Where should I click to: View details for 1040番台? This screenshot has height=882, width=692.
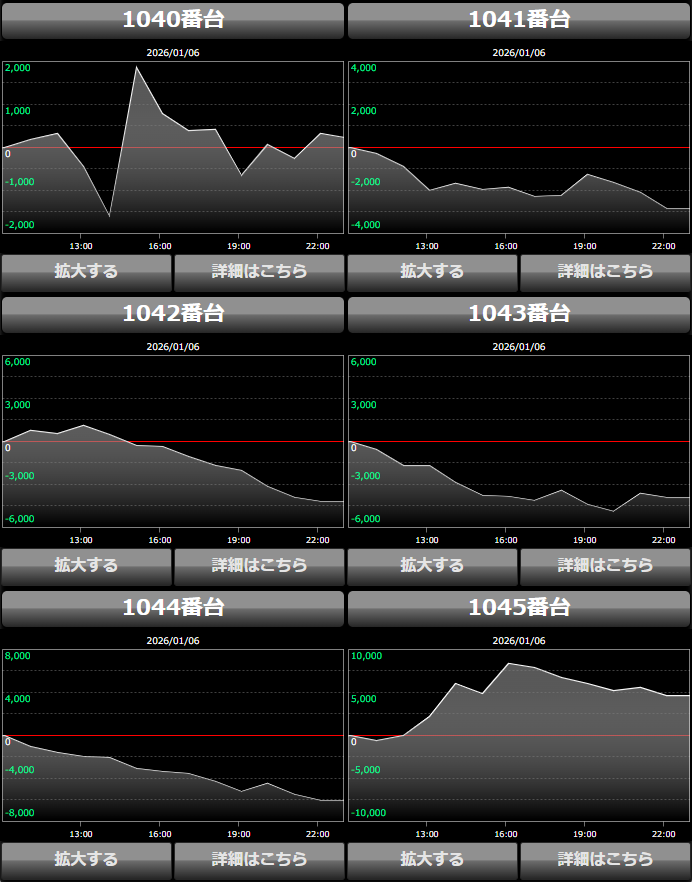259,271
